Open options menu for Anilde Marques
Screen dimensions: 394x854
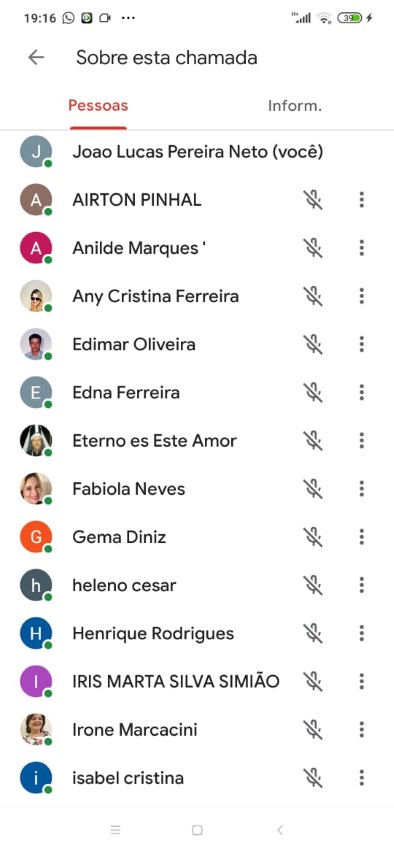coord(361,248)
